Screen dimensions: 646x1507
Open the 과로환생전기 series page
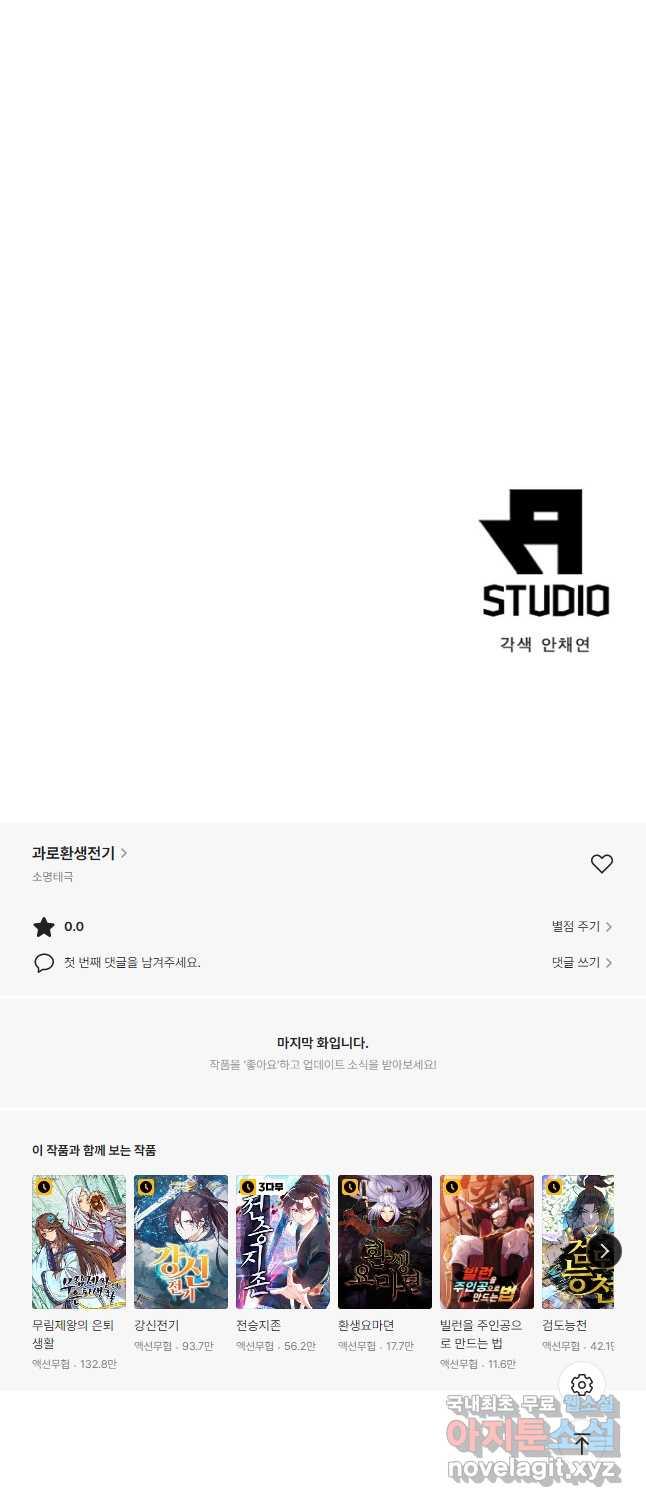(x=79, y=853)
